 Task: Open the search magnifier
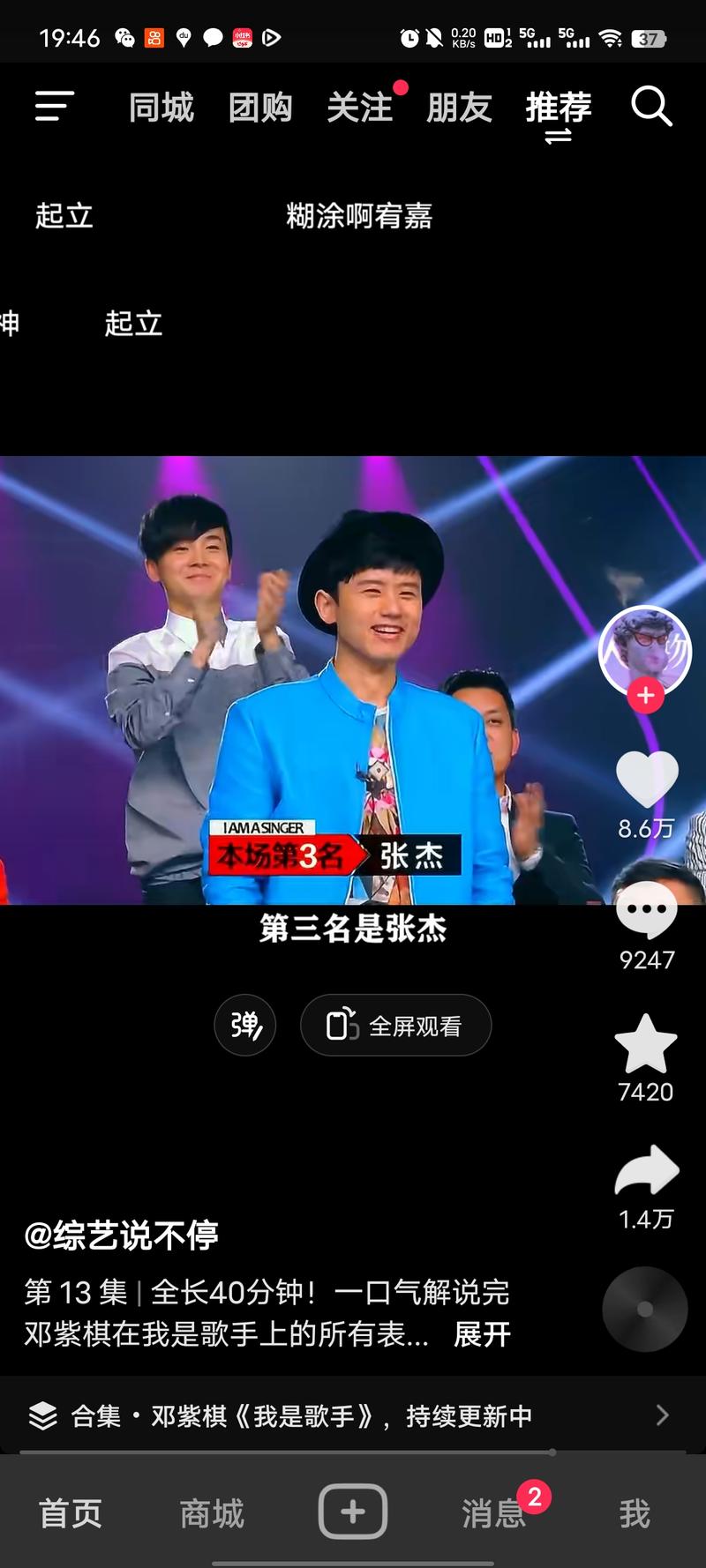click(651, 108)
